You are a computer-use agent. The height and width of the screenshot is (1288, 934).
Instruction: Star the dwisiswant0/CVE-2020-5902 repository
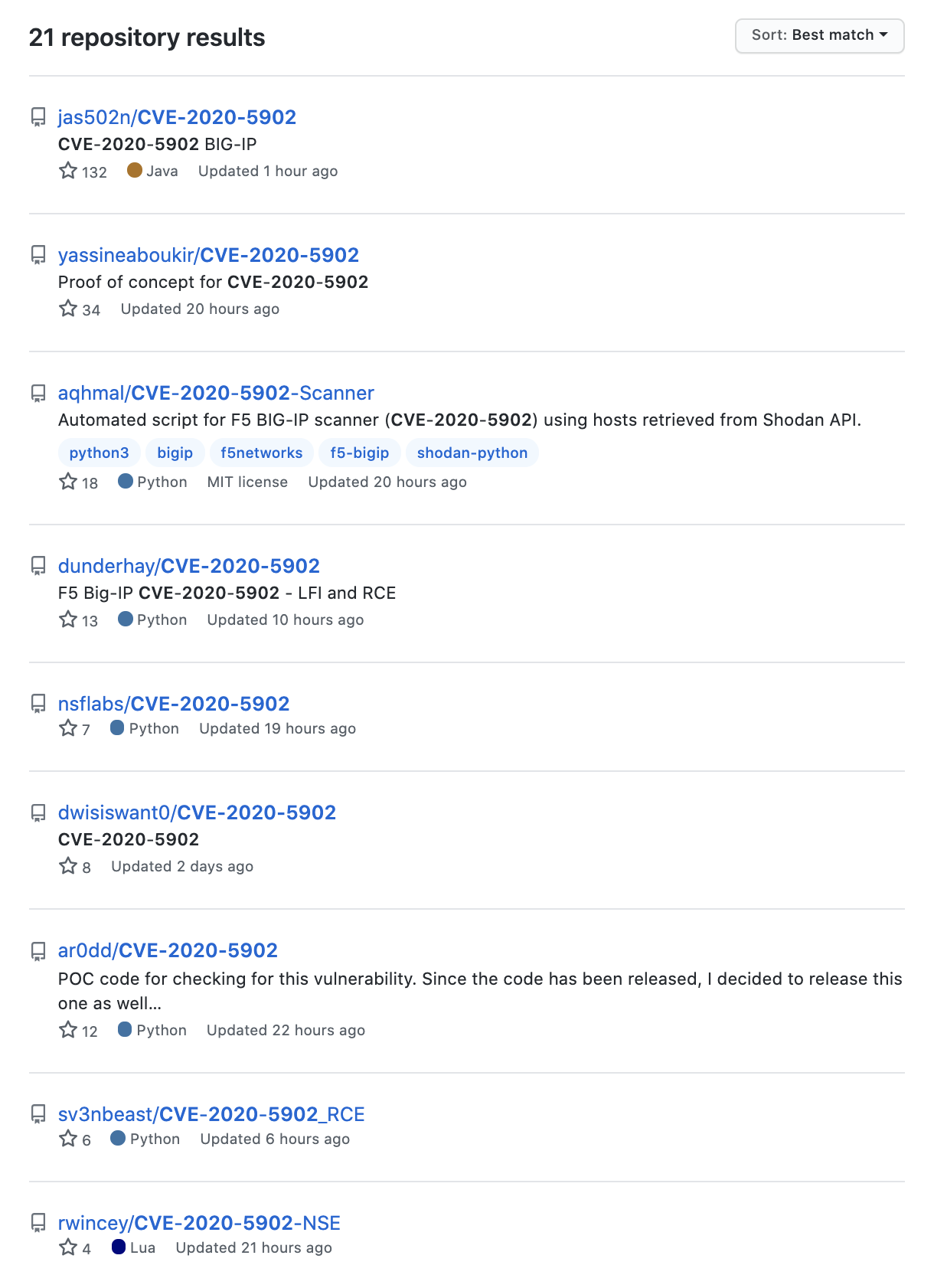tap(69, 866)
